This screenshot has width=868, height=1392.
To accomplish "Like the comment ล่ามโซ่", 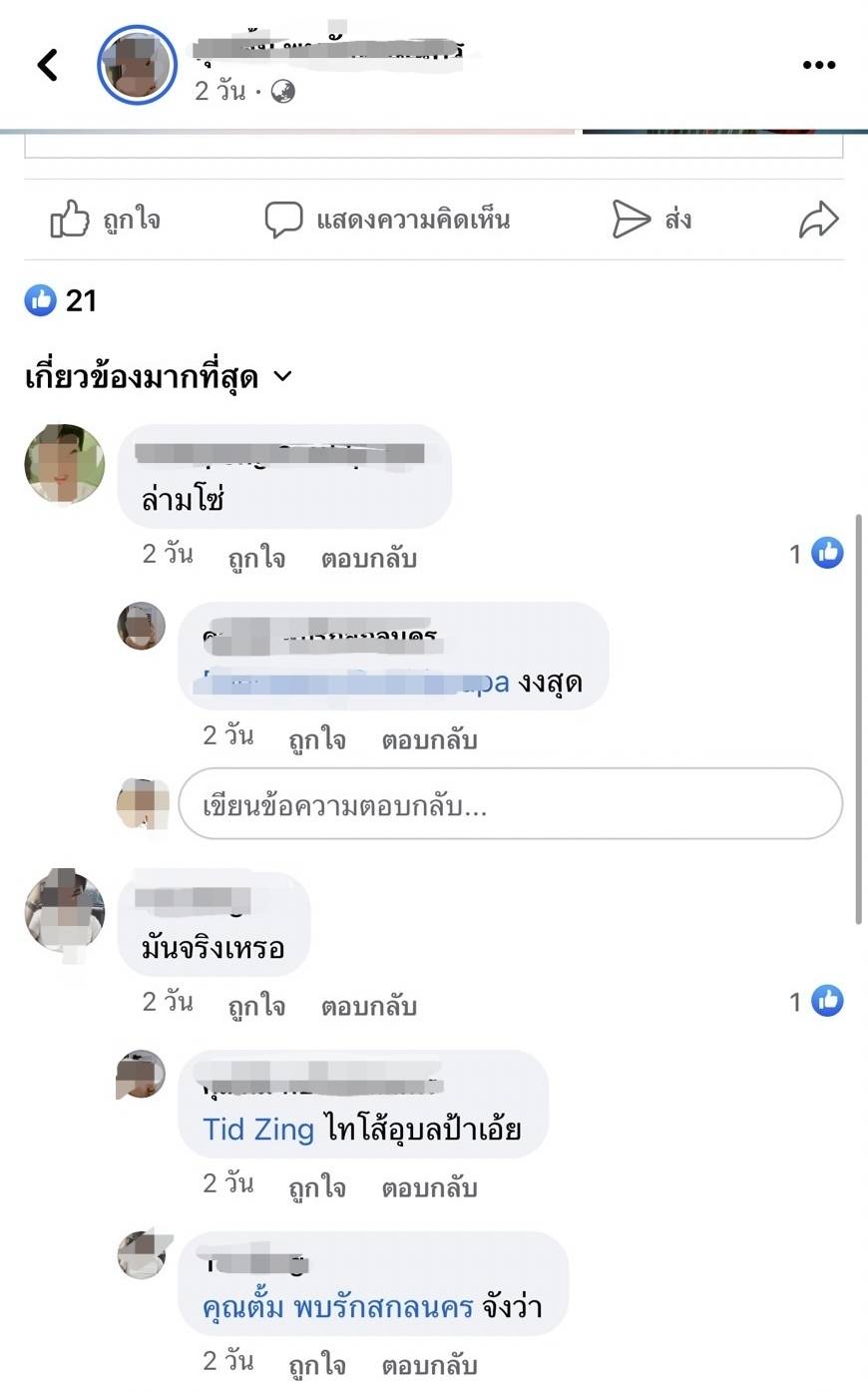I will (256, 558).
